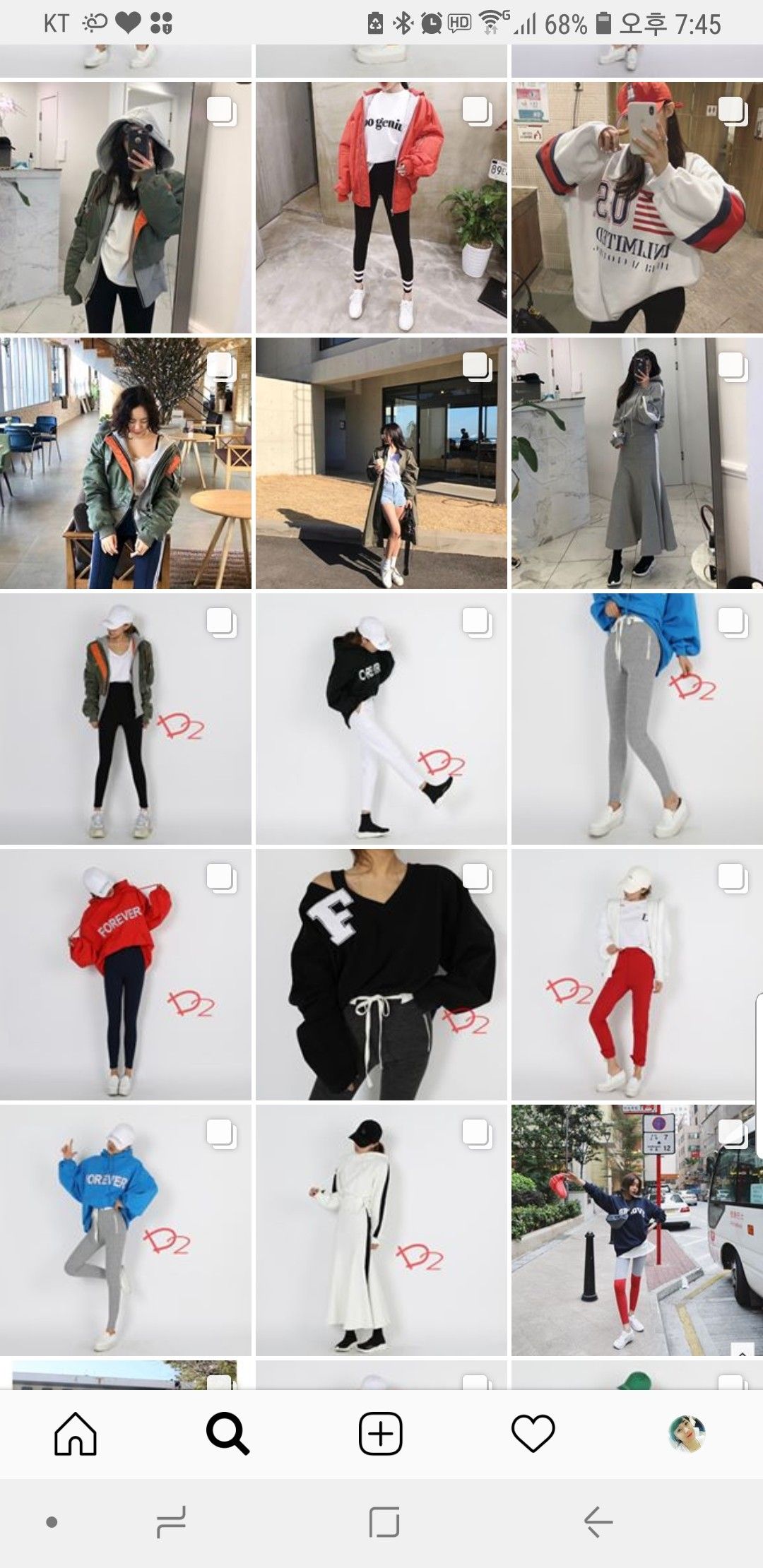Open post with long white dress and black cap
Image resolution: width=763 pixels, height=1568 pixels.
coord(381,1230)
